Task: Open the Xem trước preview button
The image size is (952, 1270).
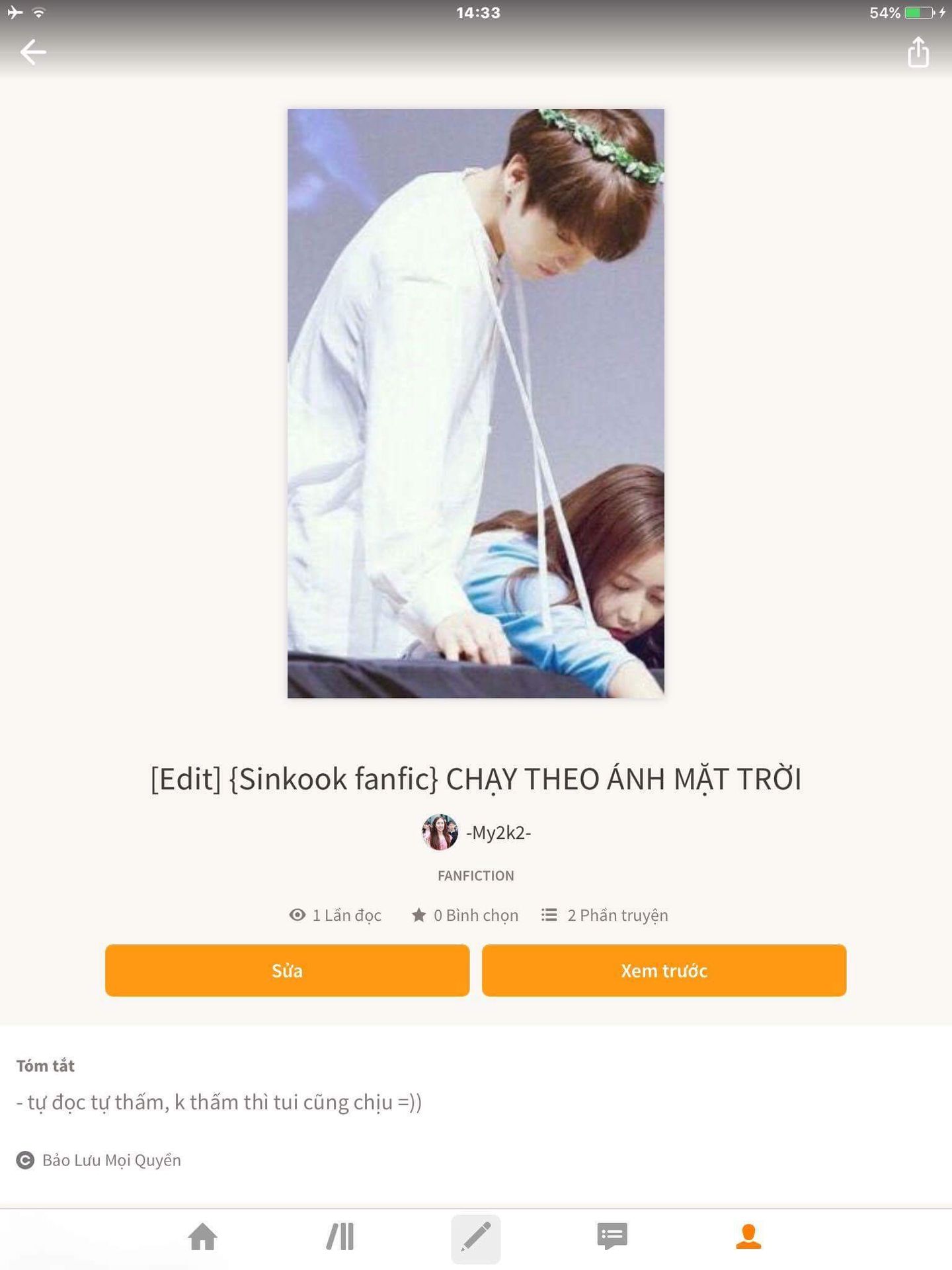Action: point(664,970)
